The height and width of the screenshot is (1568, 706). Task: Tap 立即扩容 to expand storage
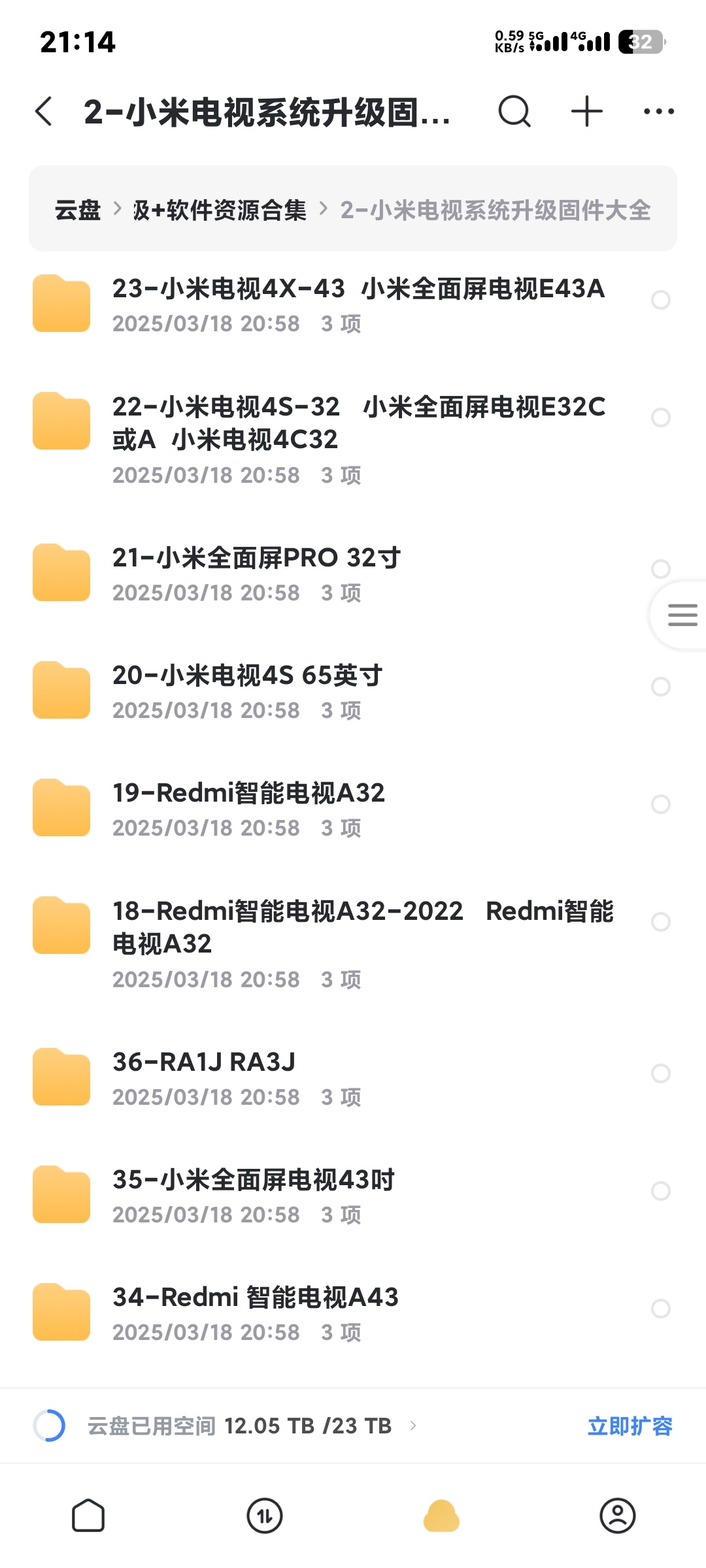630,1426
